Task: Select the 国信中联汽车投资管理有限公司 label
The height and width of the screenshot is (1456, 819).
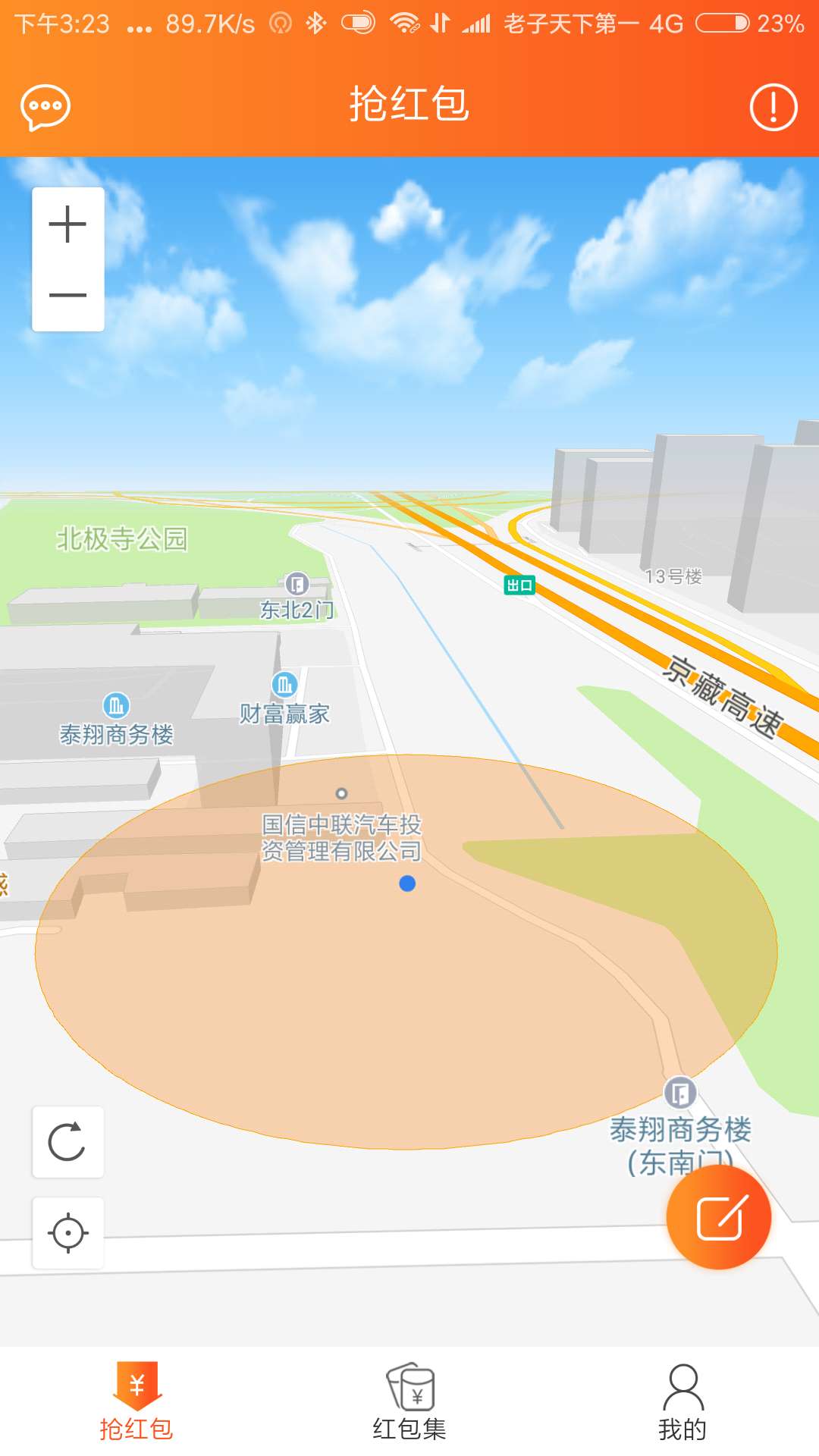Action: [343, 838]
